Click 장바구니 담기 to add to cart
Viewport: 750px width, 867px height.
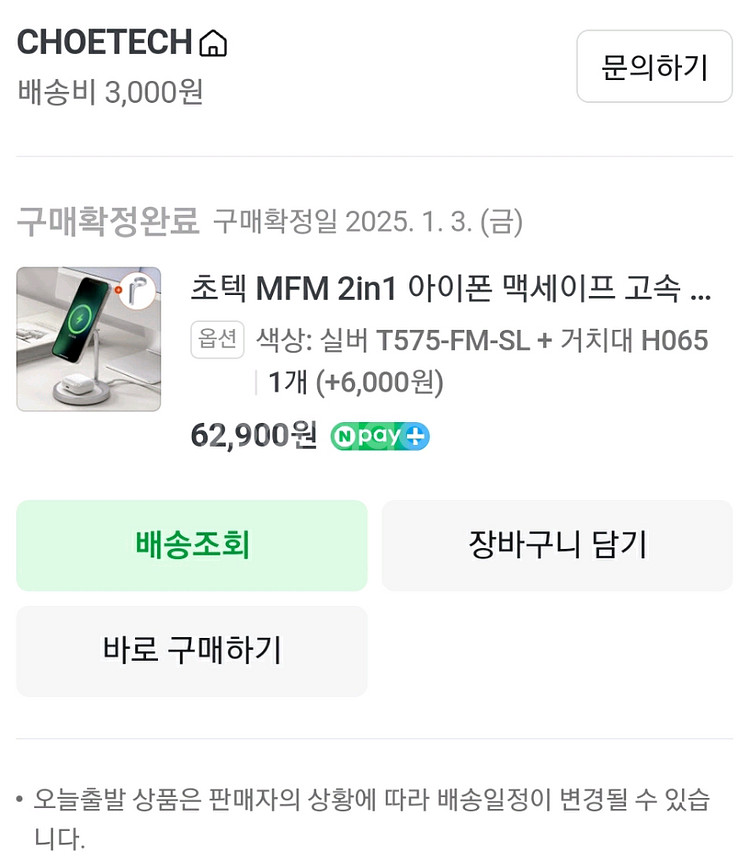point(557,545)
